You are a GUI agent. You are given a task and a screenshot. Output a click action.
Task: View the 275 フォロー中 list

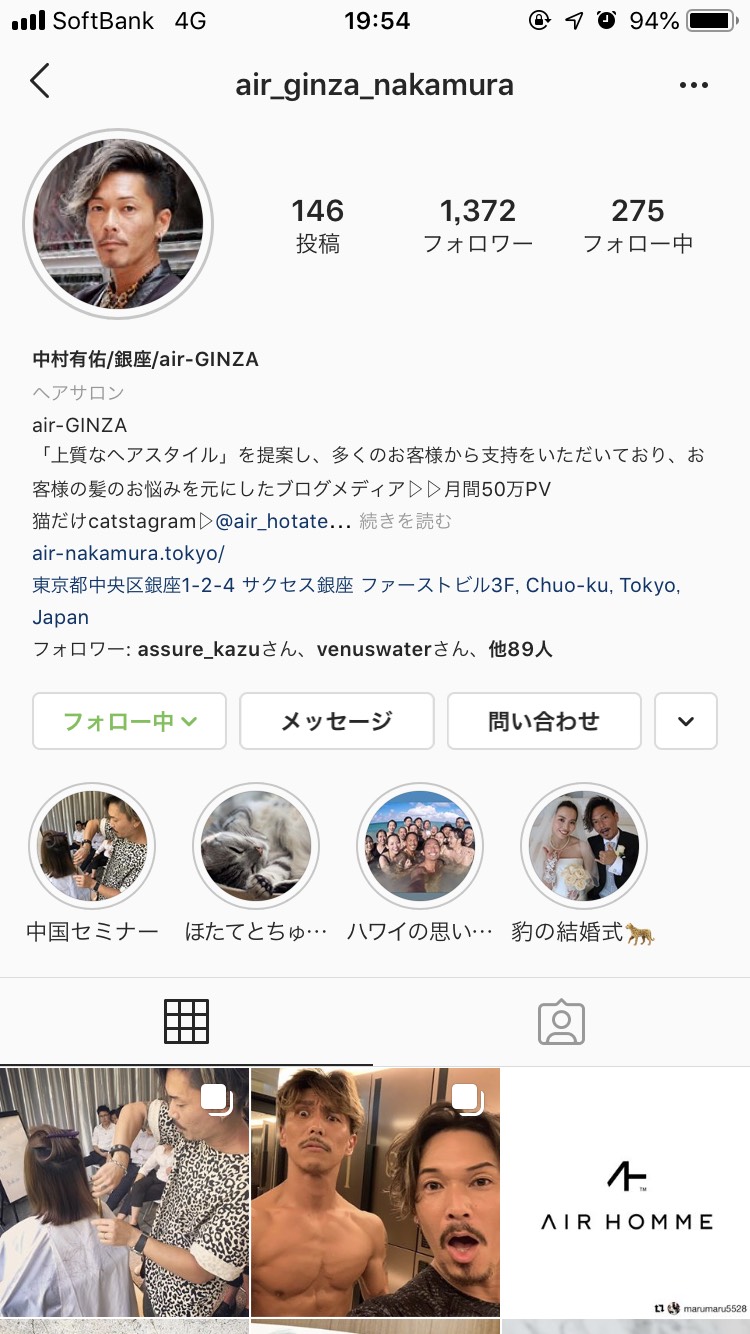(x=637, y=225)
